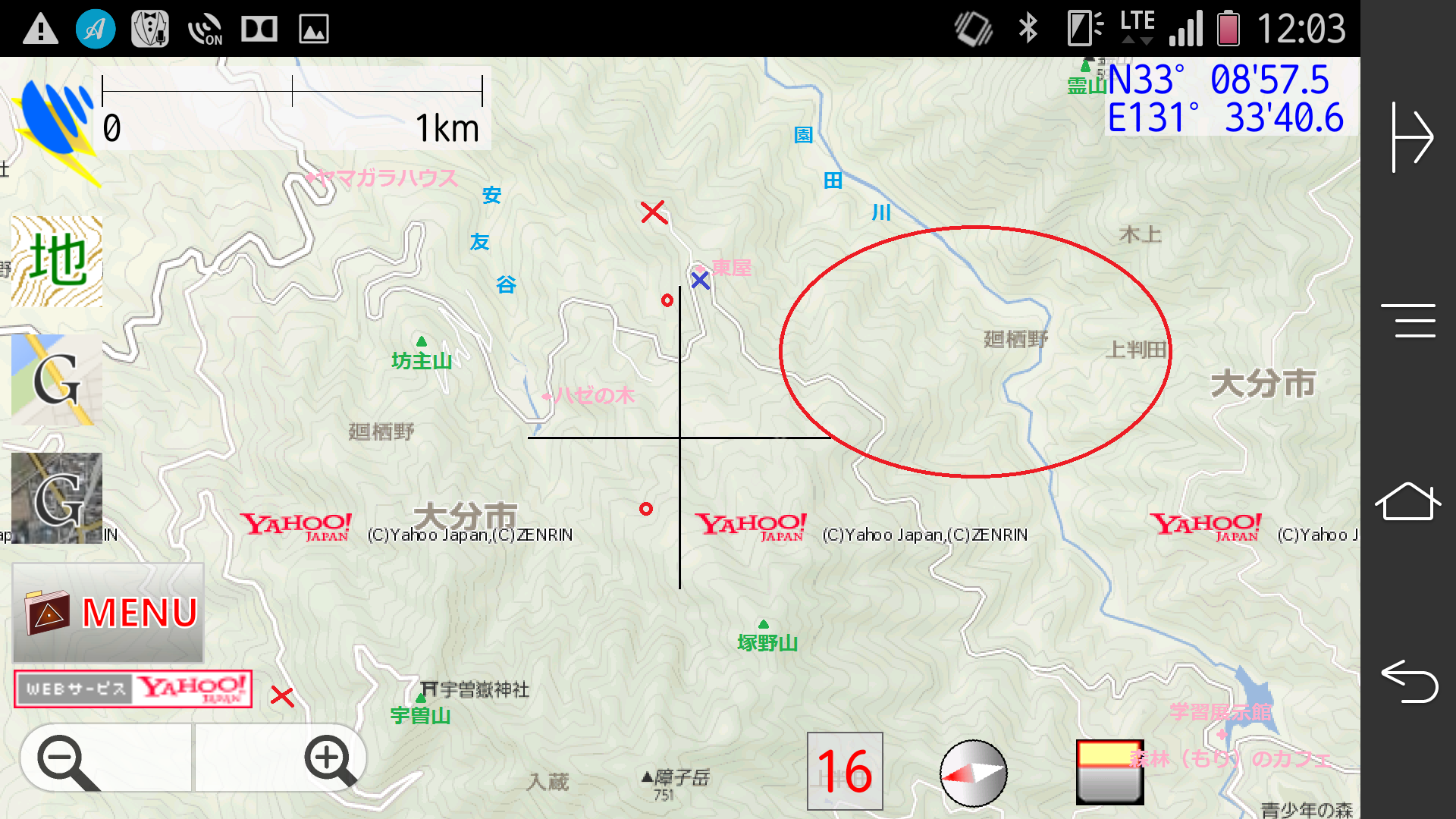Viewport: 1456px width, 819px height.
Task: Tap the system back button
Action: click(x=1408, y=680)
